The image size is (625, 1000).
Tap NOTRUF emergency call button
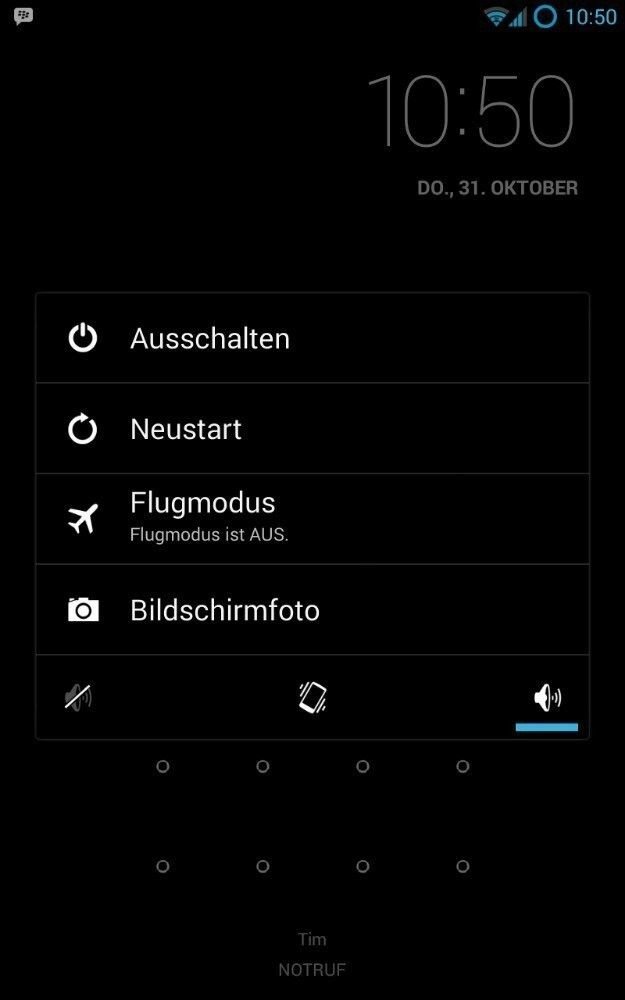(312, 971)
